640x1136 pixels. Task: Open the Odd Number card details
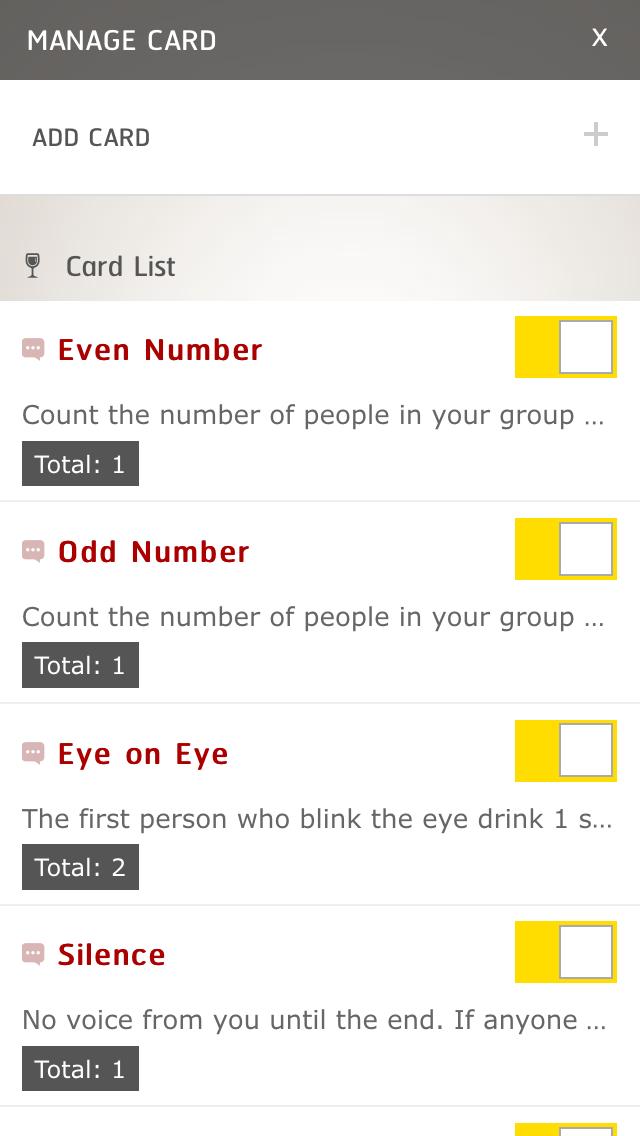click(154, 552)
